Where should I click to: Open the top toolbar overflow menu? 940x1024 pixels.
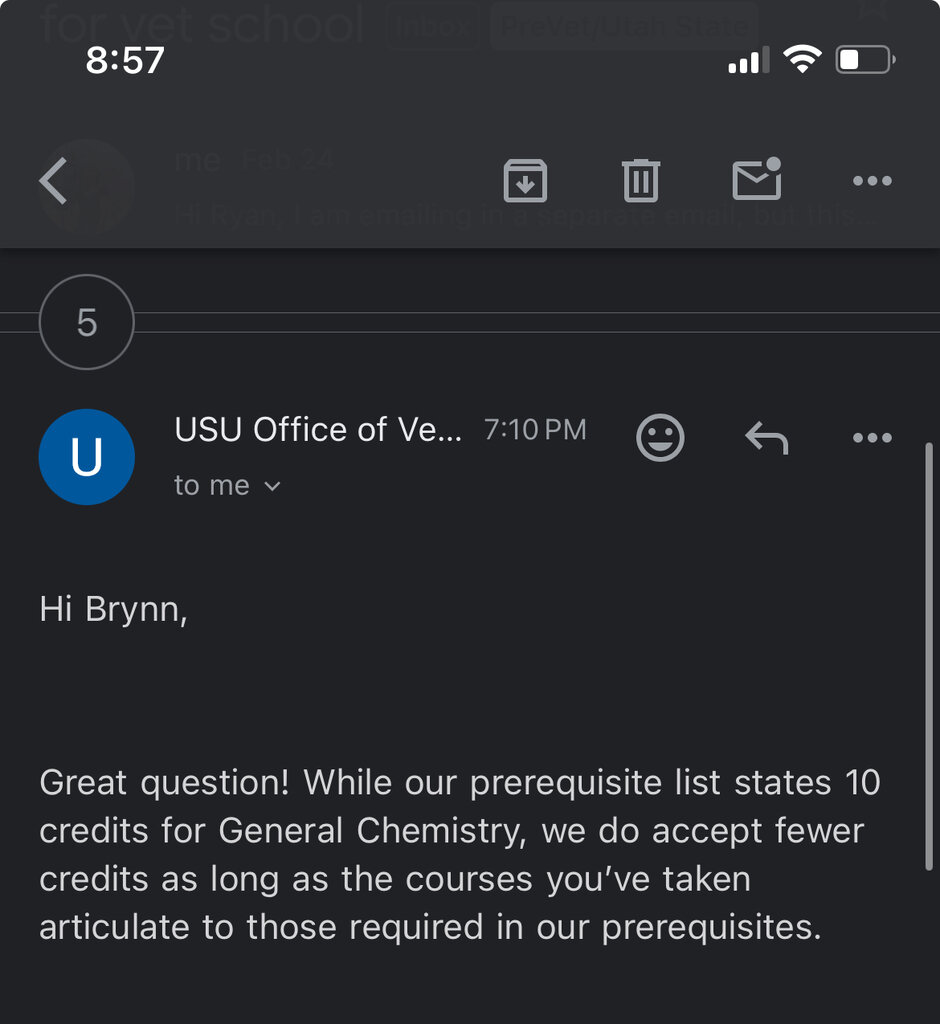point(872,181)
